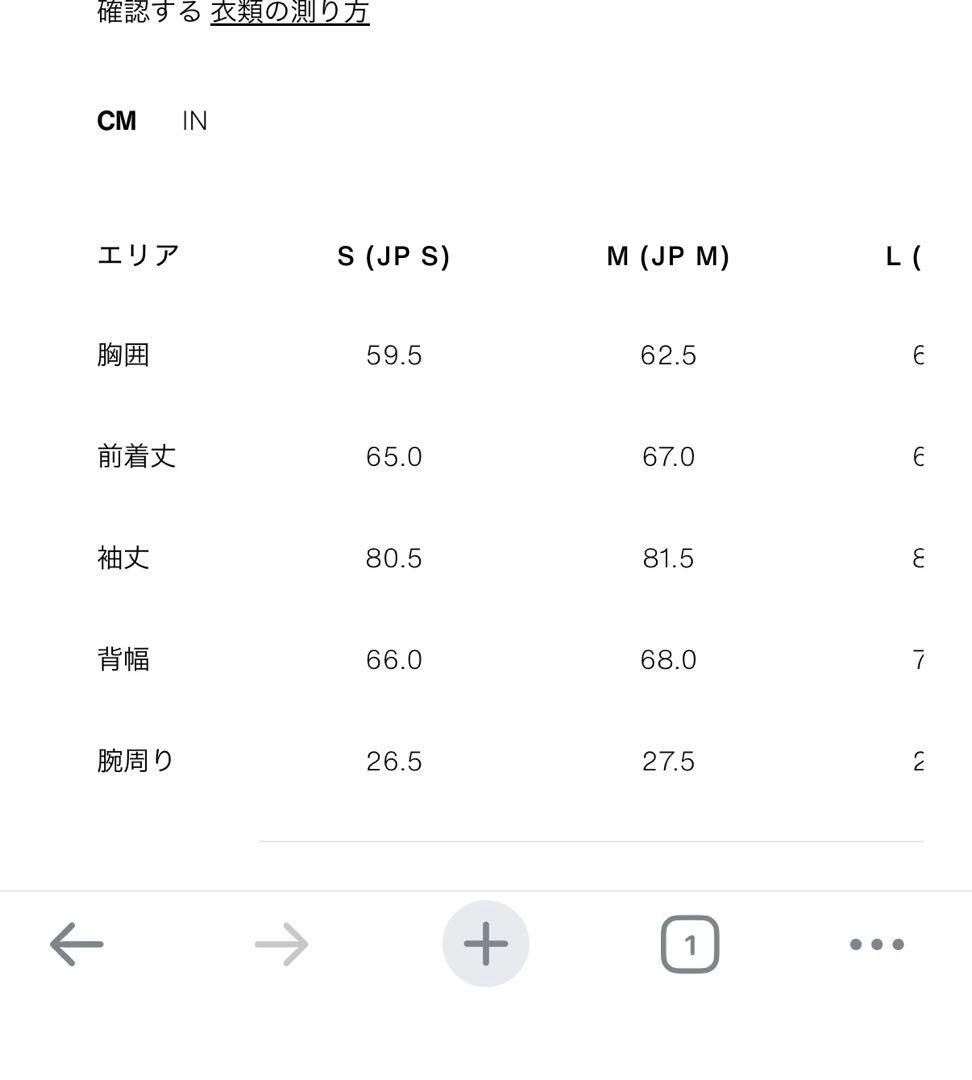
Task: Open the 衣類の測り方 link
Action: pos(288,14)
